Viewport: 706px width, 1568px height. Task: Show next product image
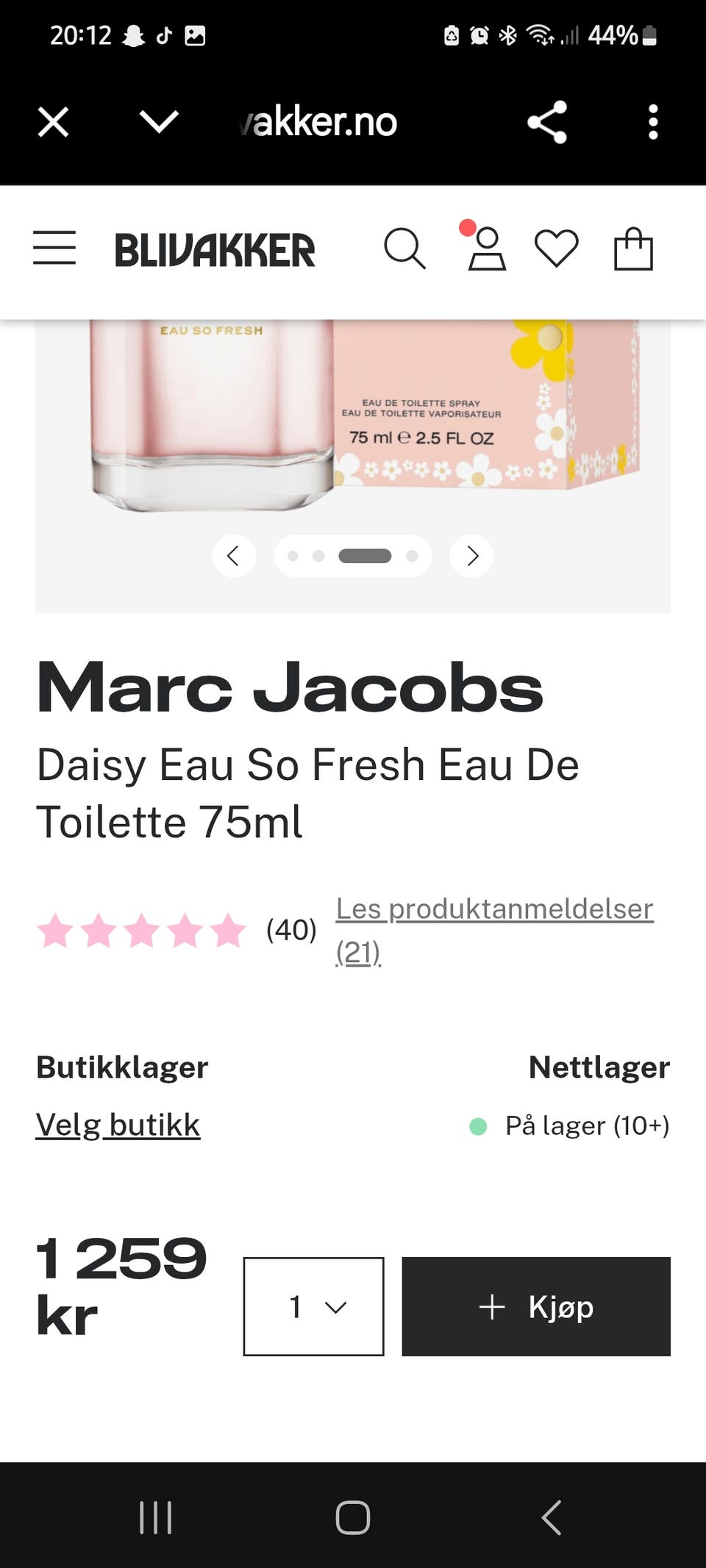coord(471,556)
